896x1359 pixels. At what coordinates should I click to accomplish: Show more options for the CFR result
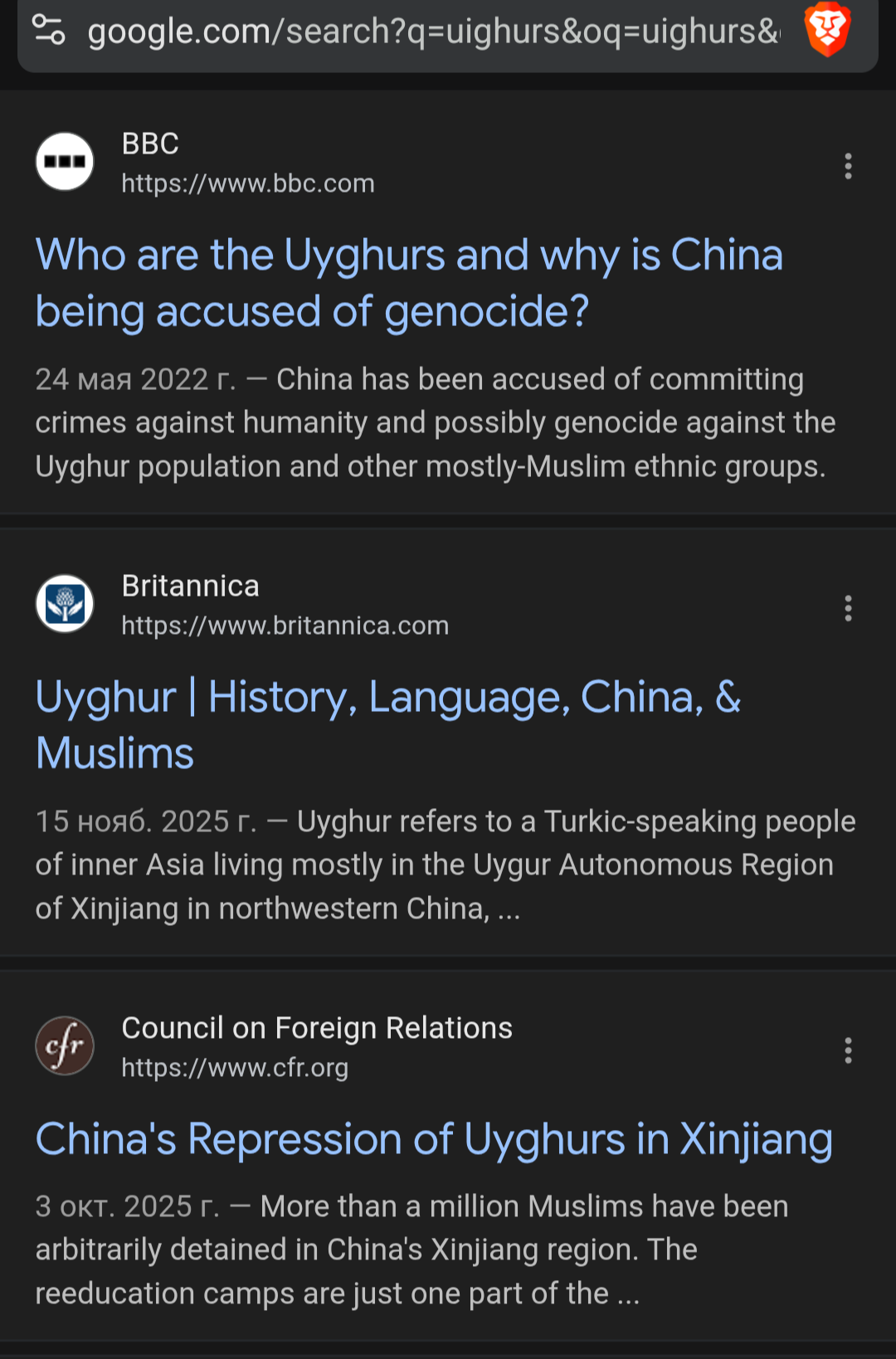click(x=847, y=1050)
